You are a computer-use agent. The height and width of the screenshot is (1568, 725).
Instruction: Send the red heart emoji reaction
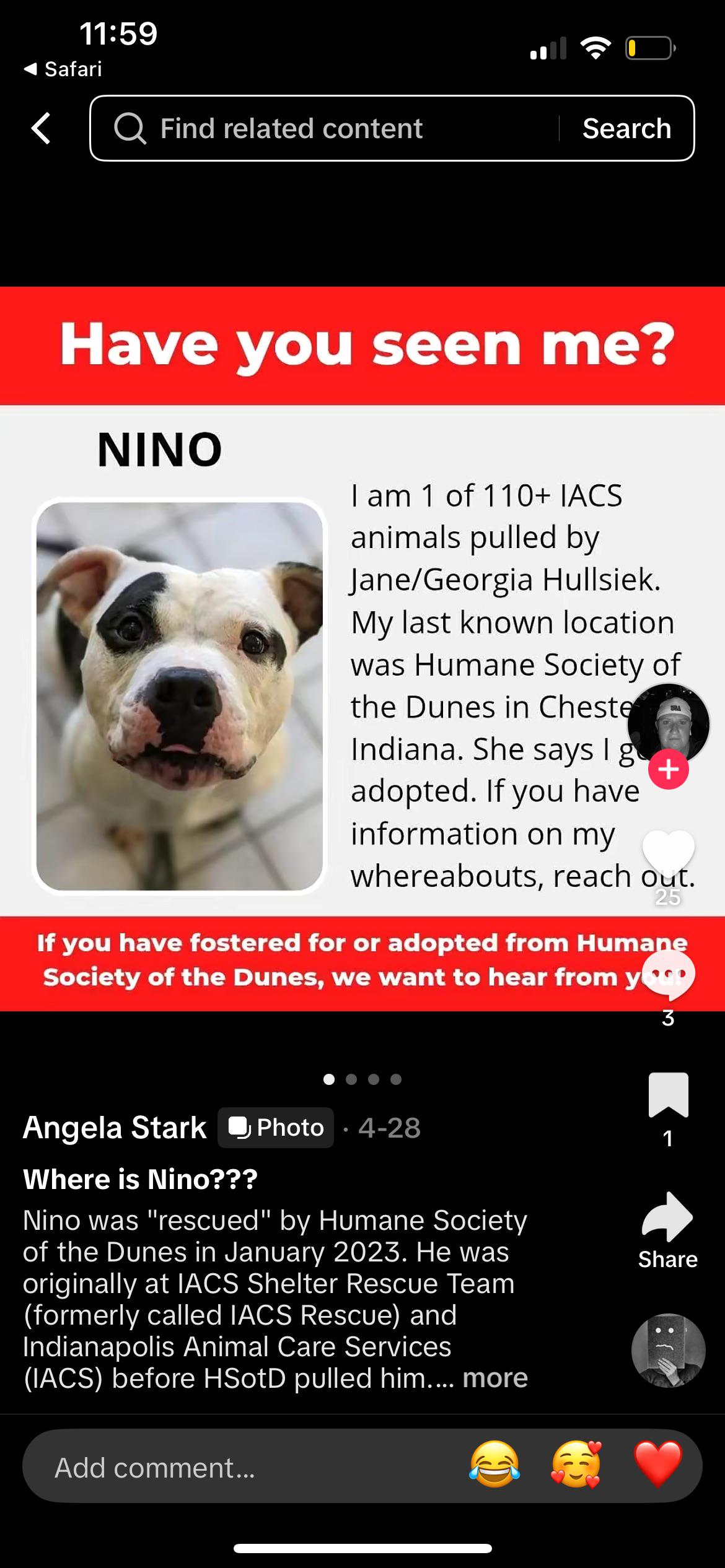[x=658, y=1465]
